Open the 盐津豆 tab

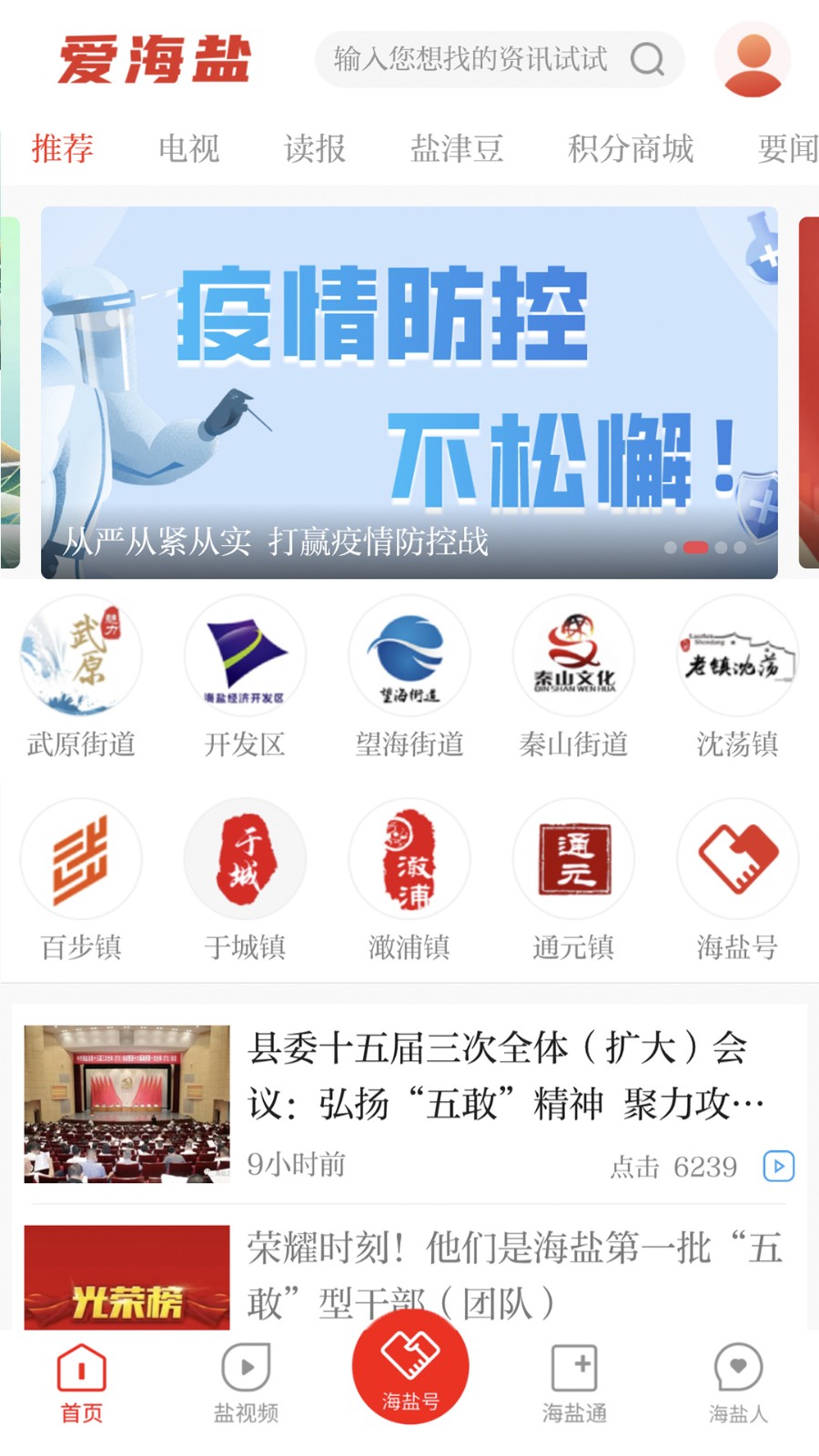(x=457, y=148)
